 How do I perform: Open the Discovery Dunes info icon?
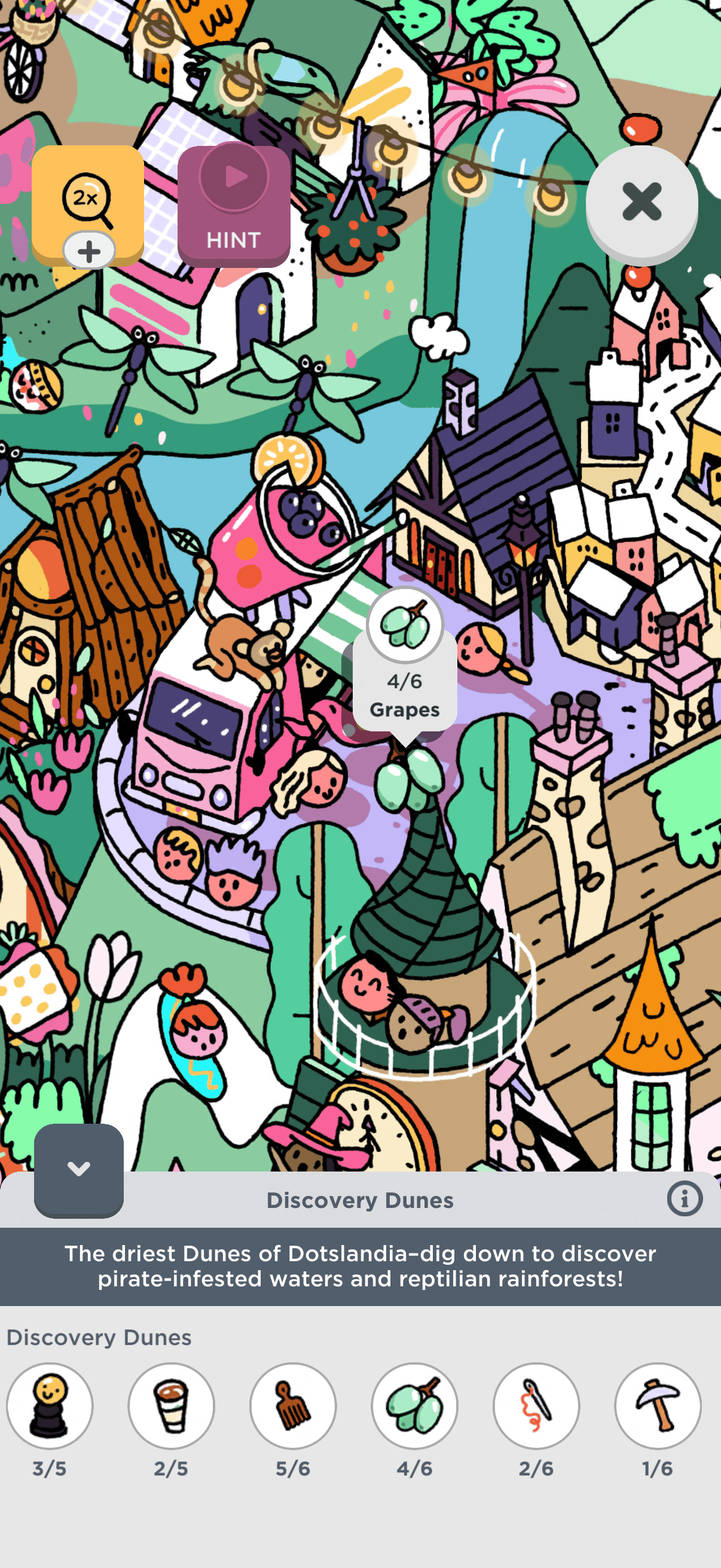[685, 1199]
